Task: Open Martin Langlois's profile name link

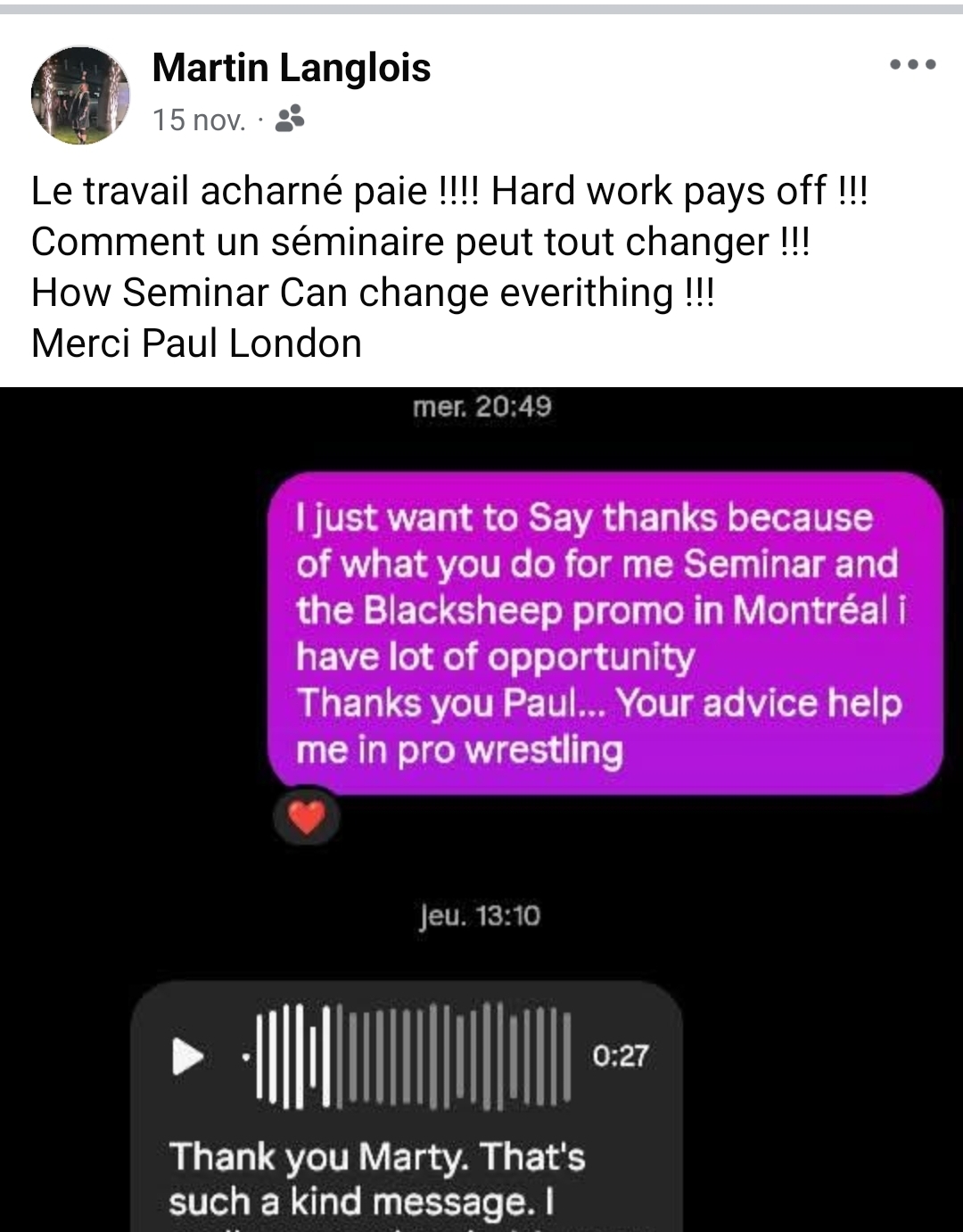Action: [292, 68]
